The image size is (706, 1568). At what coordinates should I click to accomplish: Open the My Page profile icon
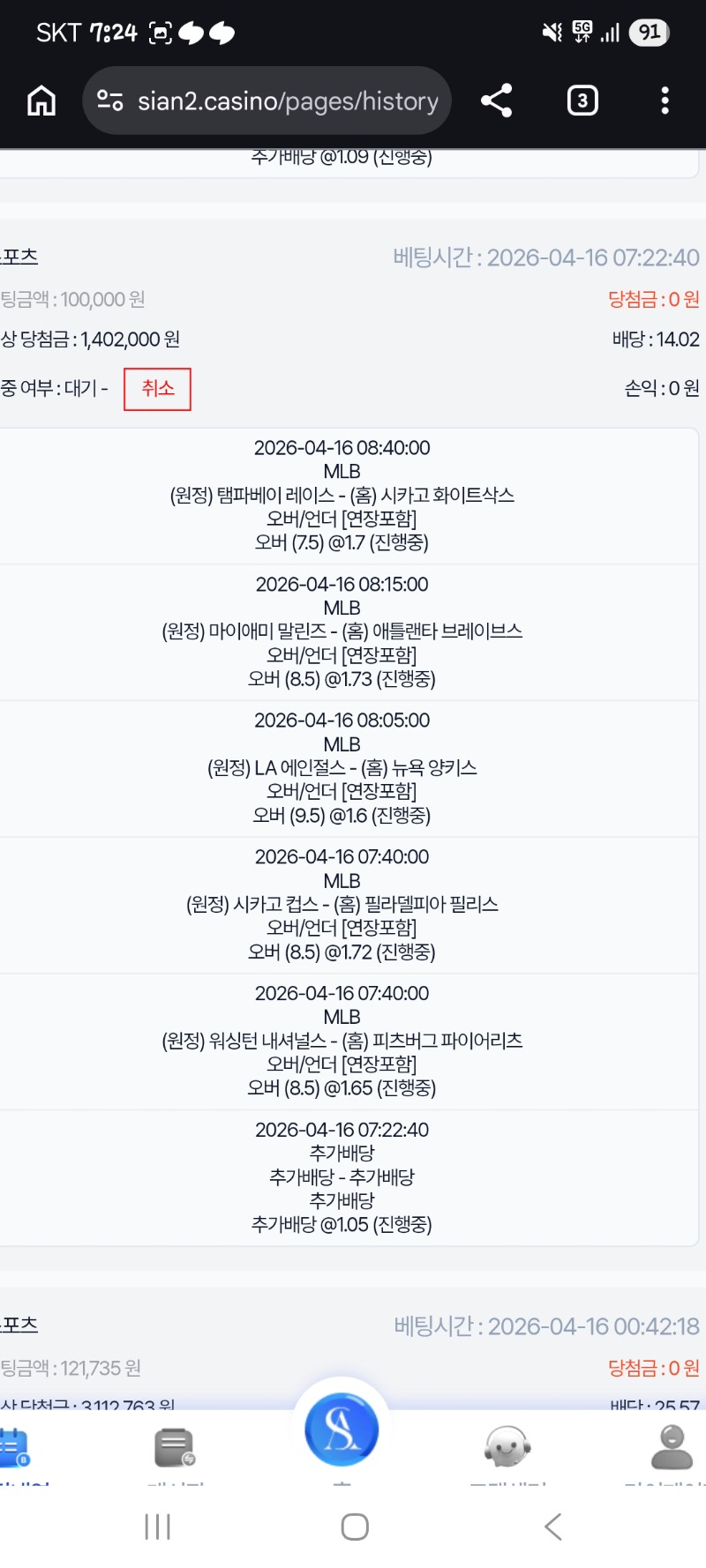pyautogui.click(x=672, y=1446)
